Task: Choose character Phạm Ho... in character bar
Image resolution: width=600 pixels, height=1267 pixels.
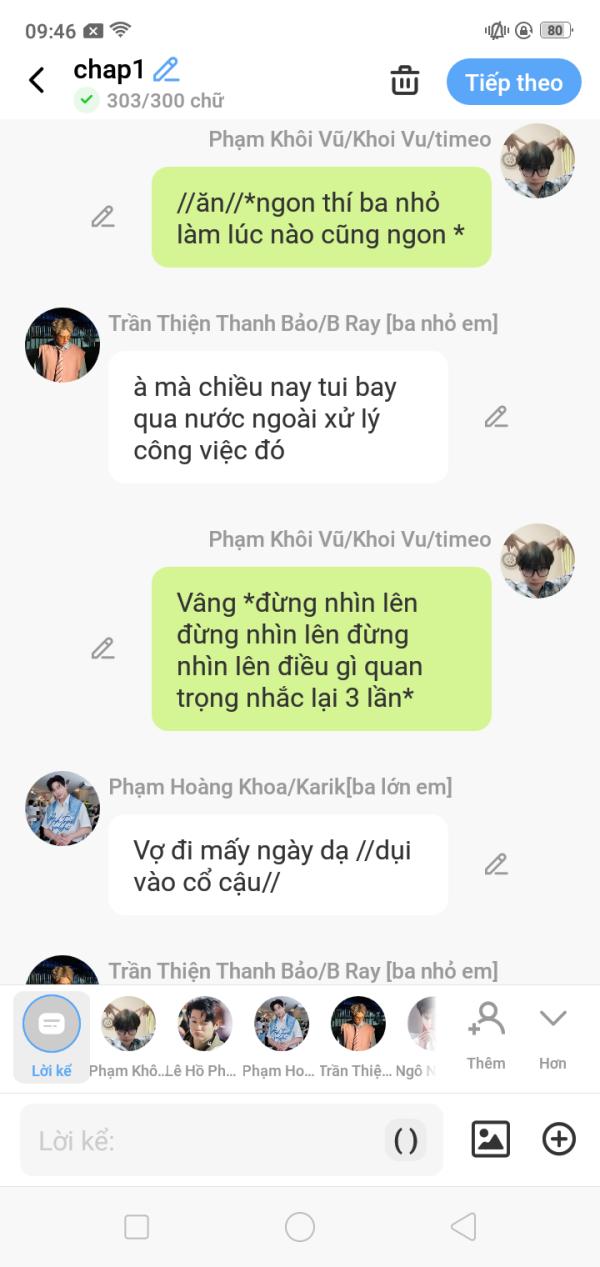Action: click(281, 1037)
